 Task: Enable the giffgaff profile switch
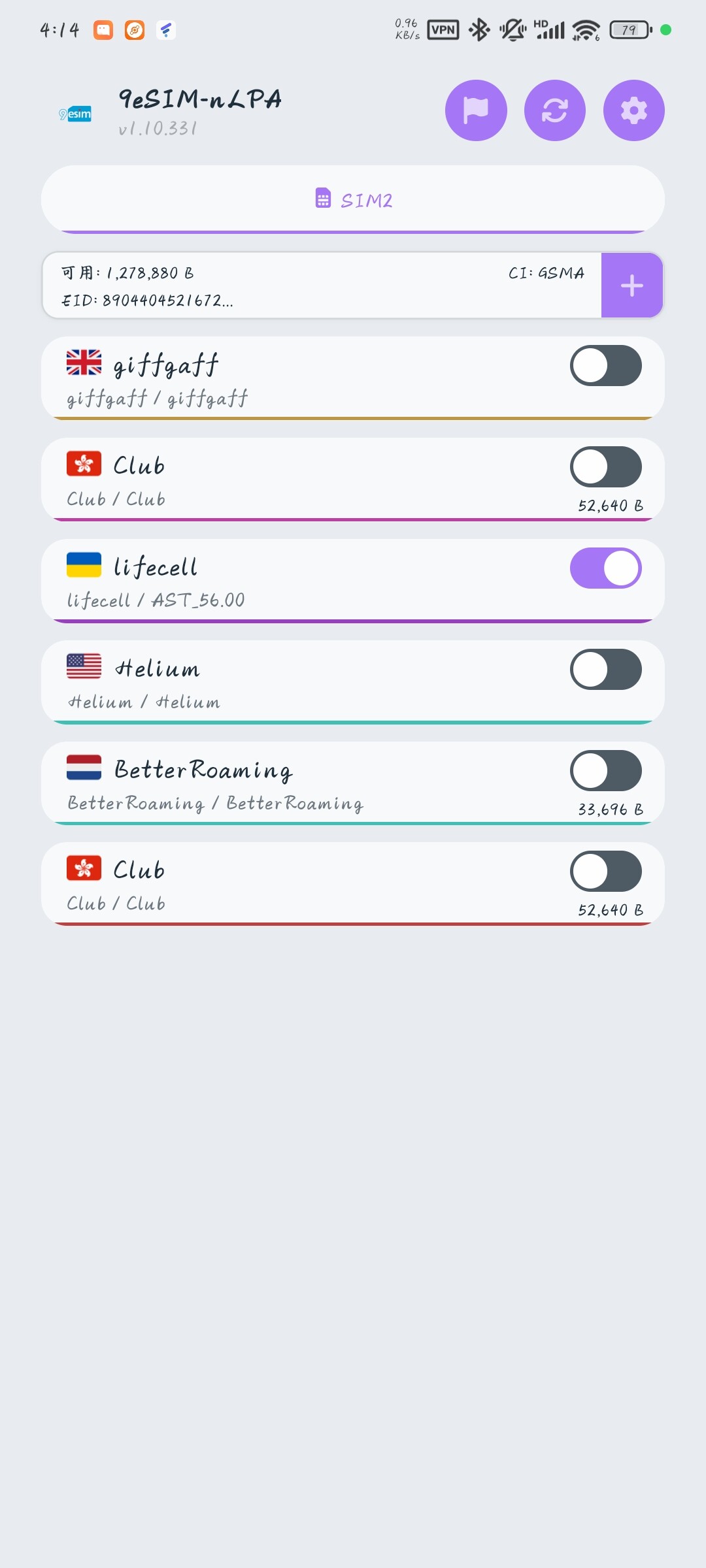click(606, 366)
